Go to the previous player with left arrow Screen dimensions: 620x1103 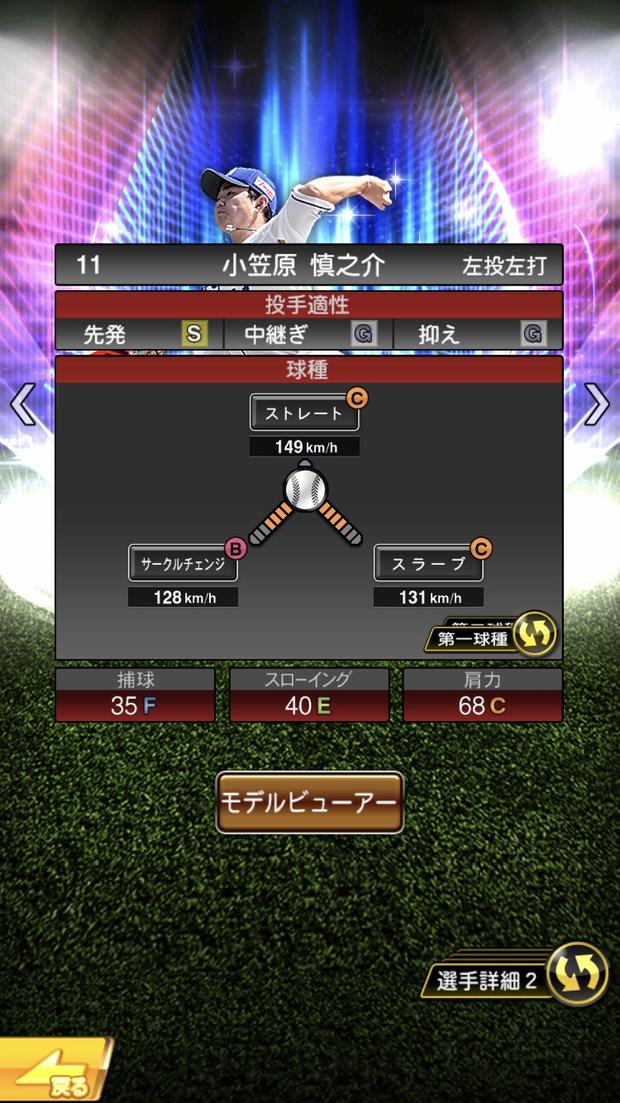22,405
